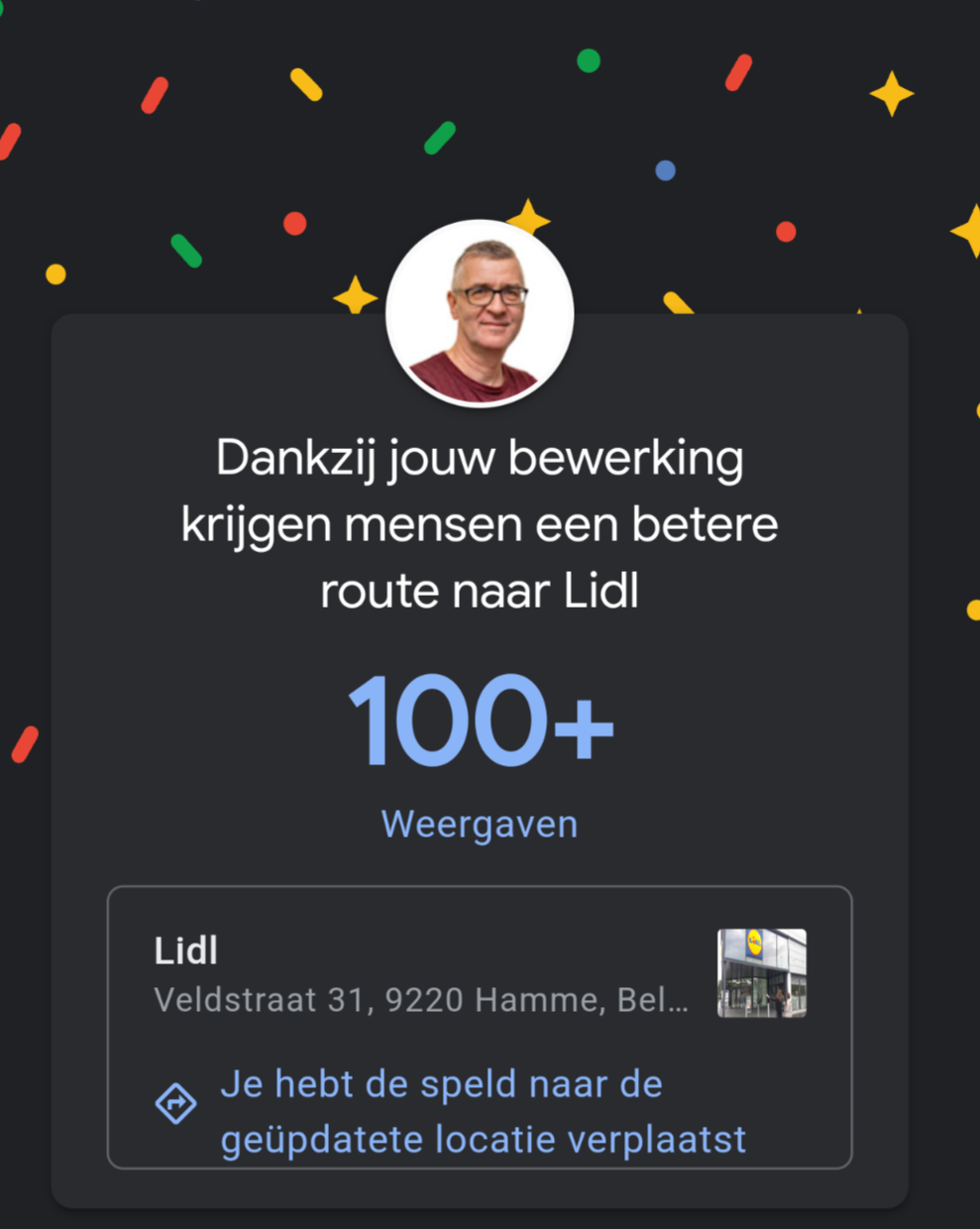Viewport: 980px width, 1229px height.
Task: Open the moved pin location update link
Action: [482, 1112]
